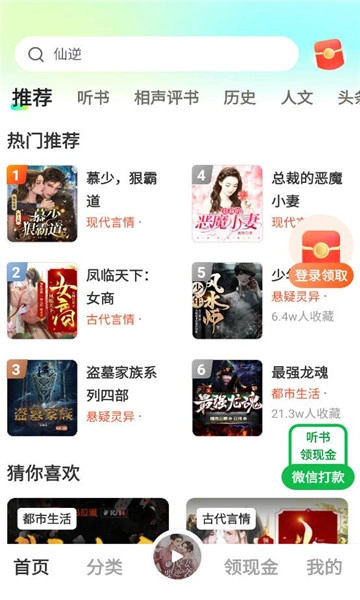Go to the 分类 tab
360x600 pixels.
click(x=104, y=567)
